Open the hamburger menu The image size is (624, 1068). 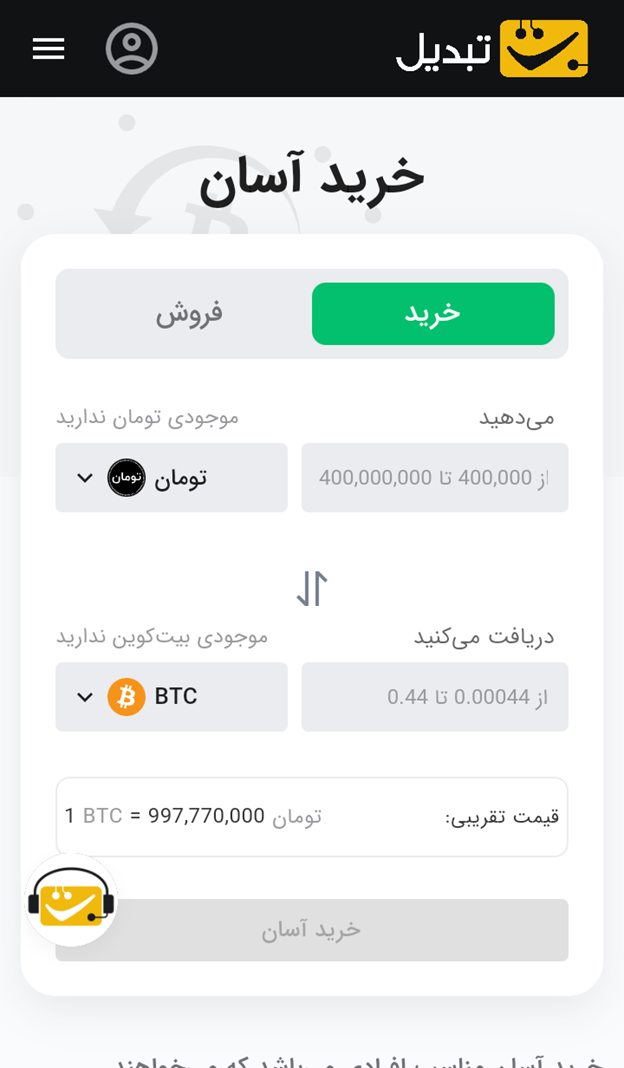tap(48, 48)
